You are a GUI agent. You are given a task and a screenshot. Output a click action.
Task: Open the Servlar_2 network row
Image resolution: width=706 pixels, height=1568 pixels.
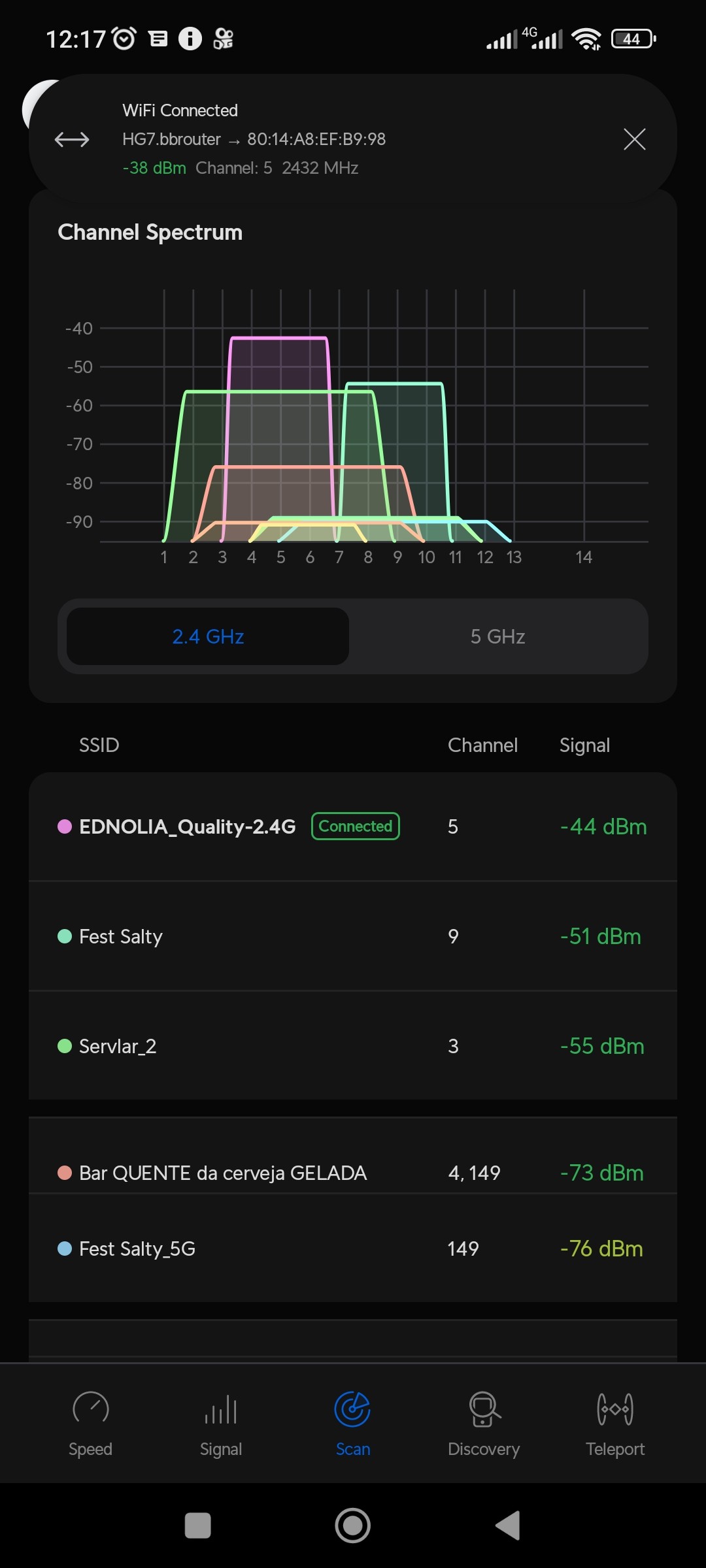click(x=353, y=1046)
